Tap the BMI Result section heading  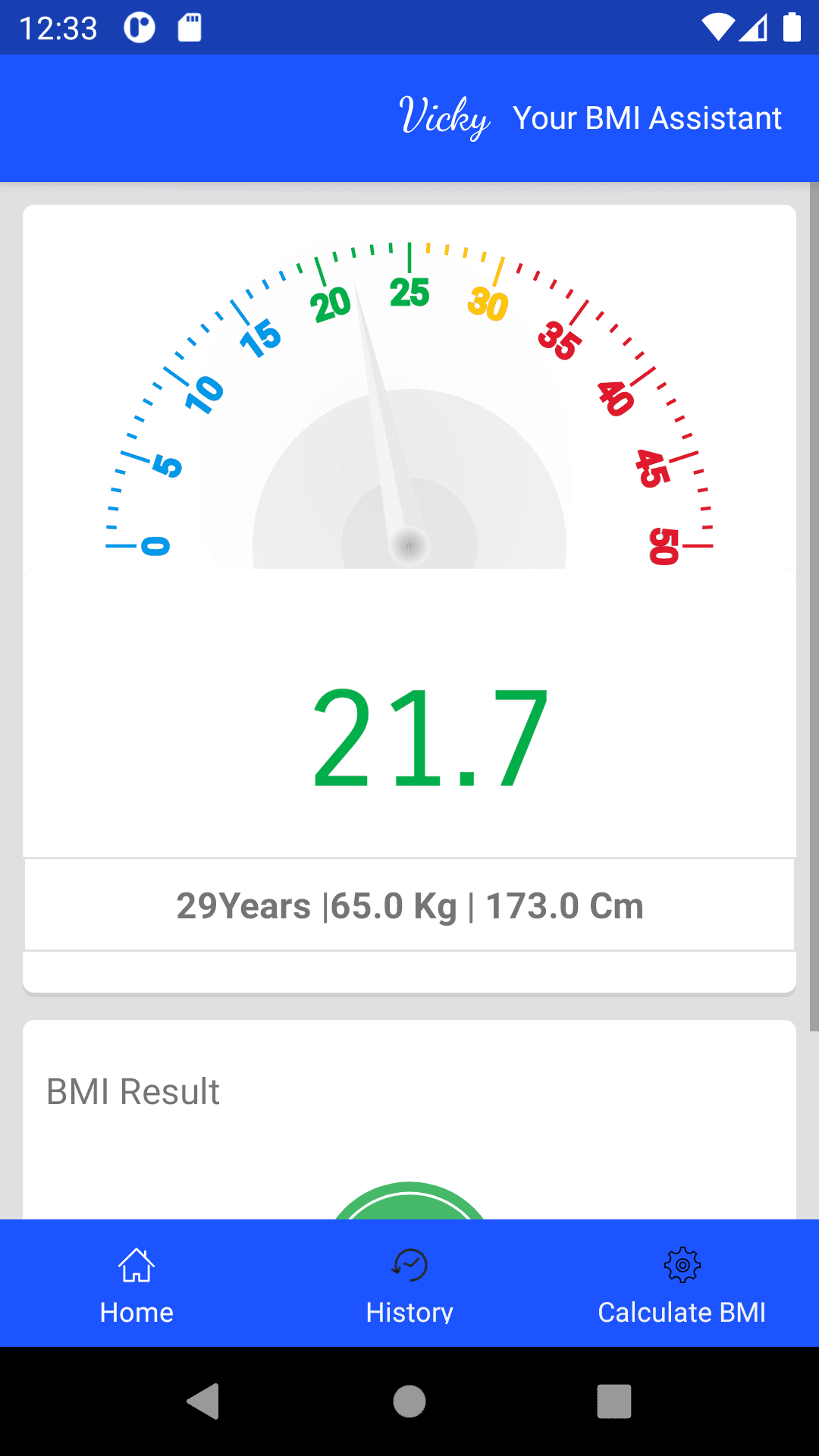(133, 1091)
